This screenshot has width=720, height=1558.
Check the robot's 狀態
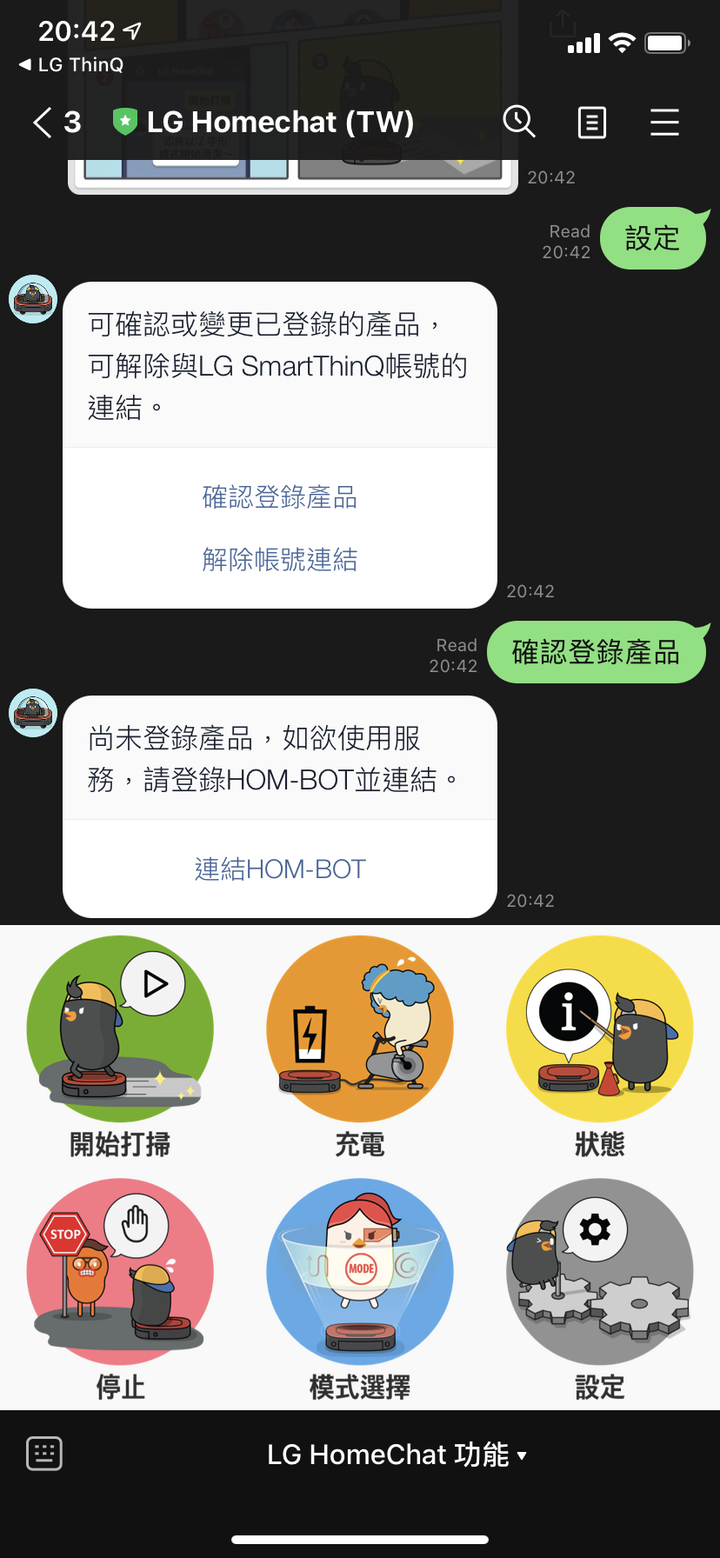[x=600, y=1046]
